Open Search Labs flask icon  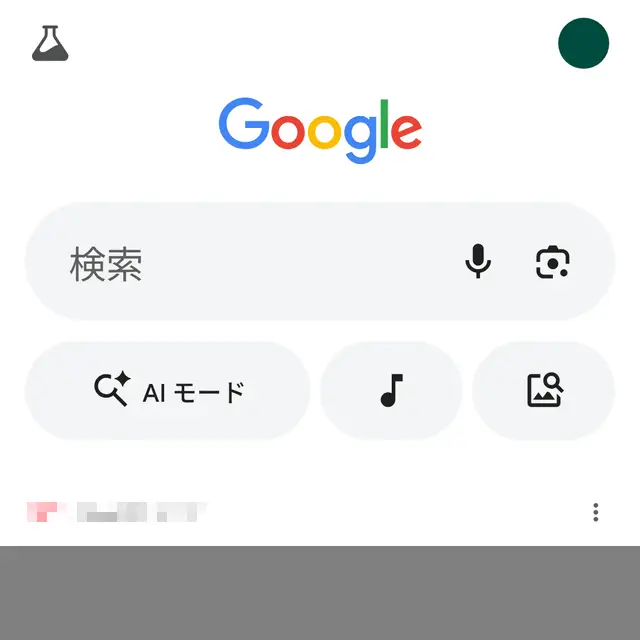pos(51,43)
